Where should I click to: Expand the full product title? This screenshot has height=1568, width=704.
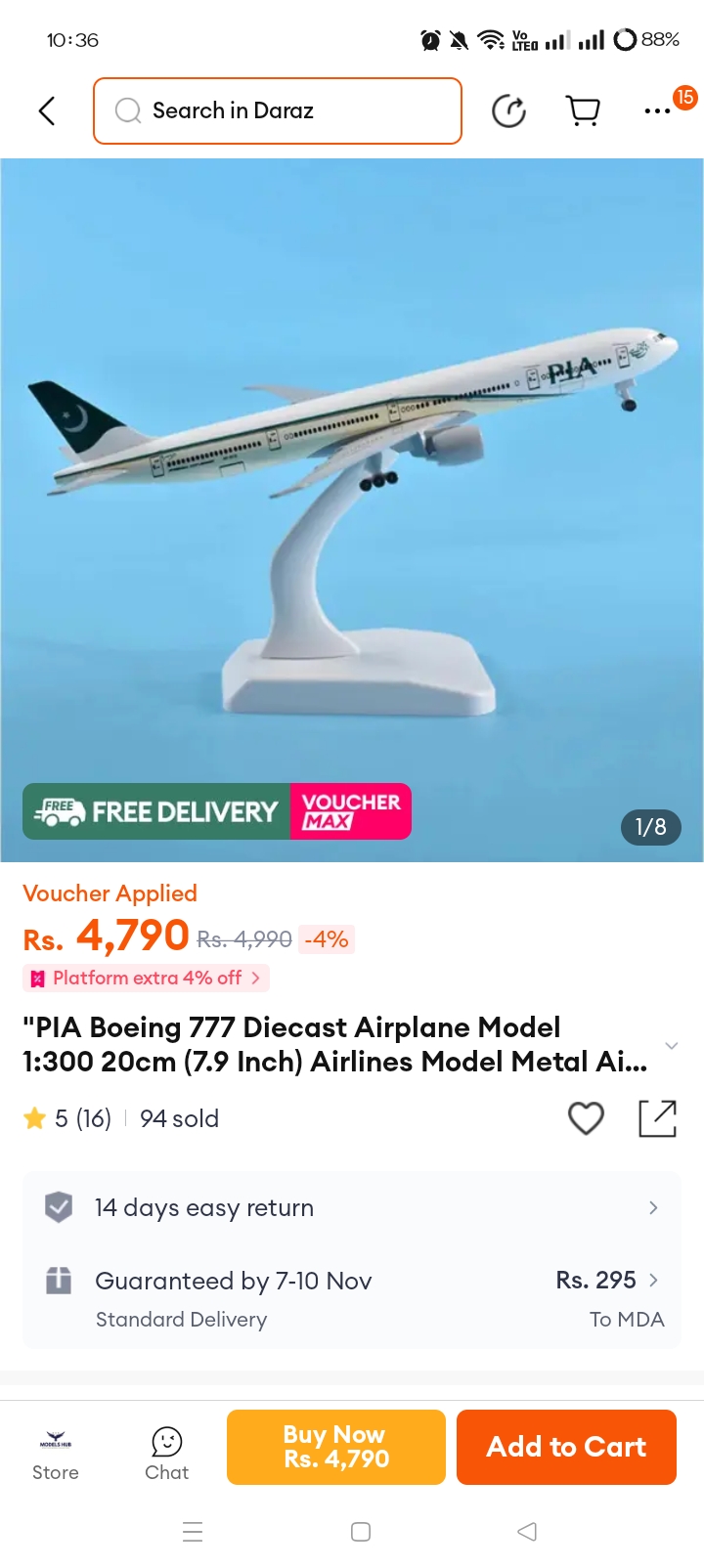(671, 1045)
